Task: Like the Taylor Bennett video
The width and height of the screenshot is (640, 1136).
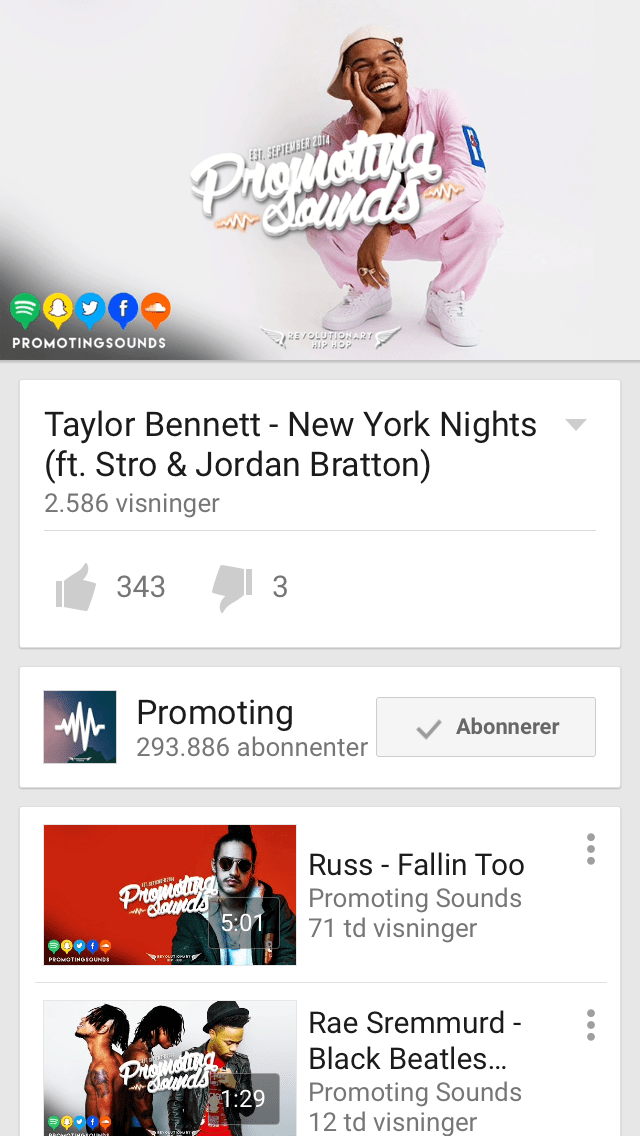Action: coord(77,587)
